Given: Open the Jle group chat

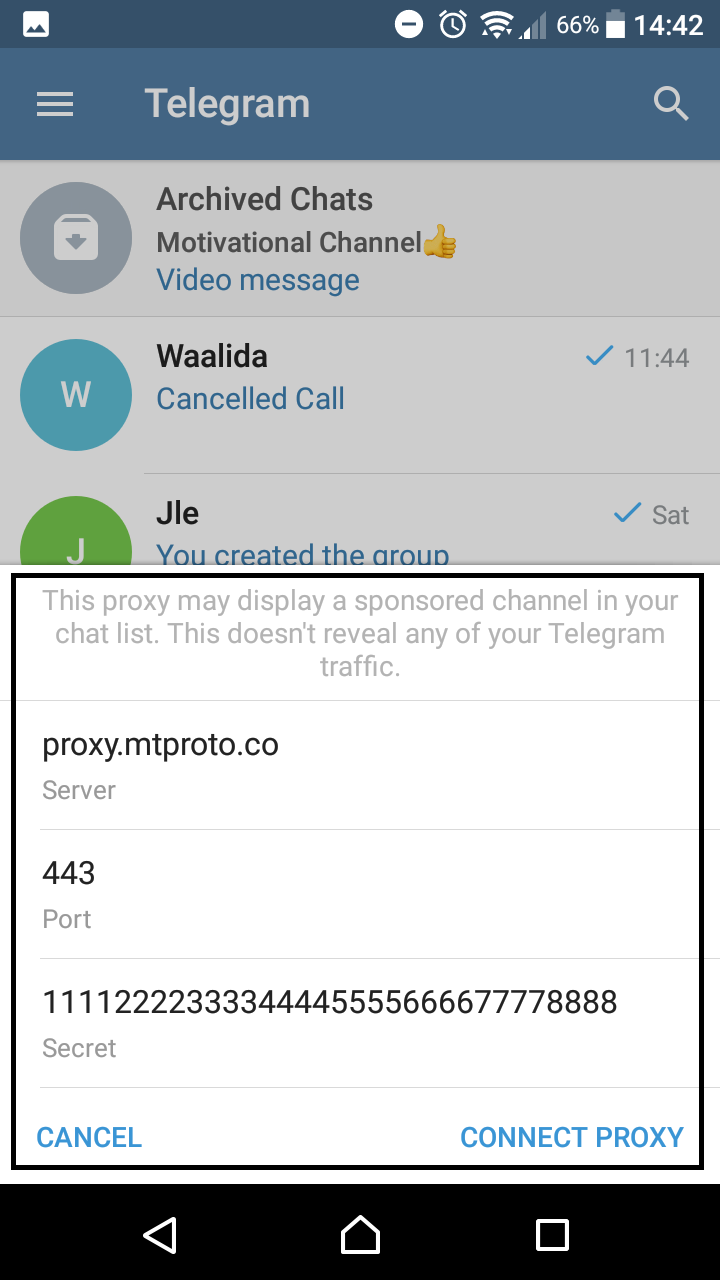Looking at the screenshot, I should coord(360,520).
